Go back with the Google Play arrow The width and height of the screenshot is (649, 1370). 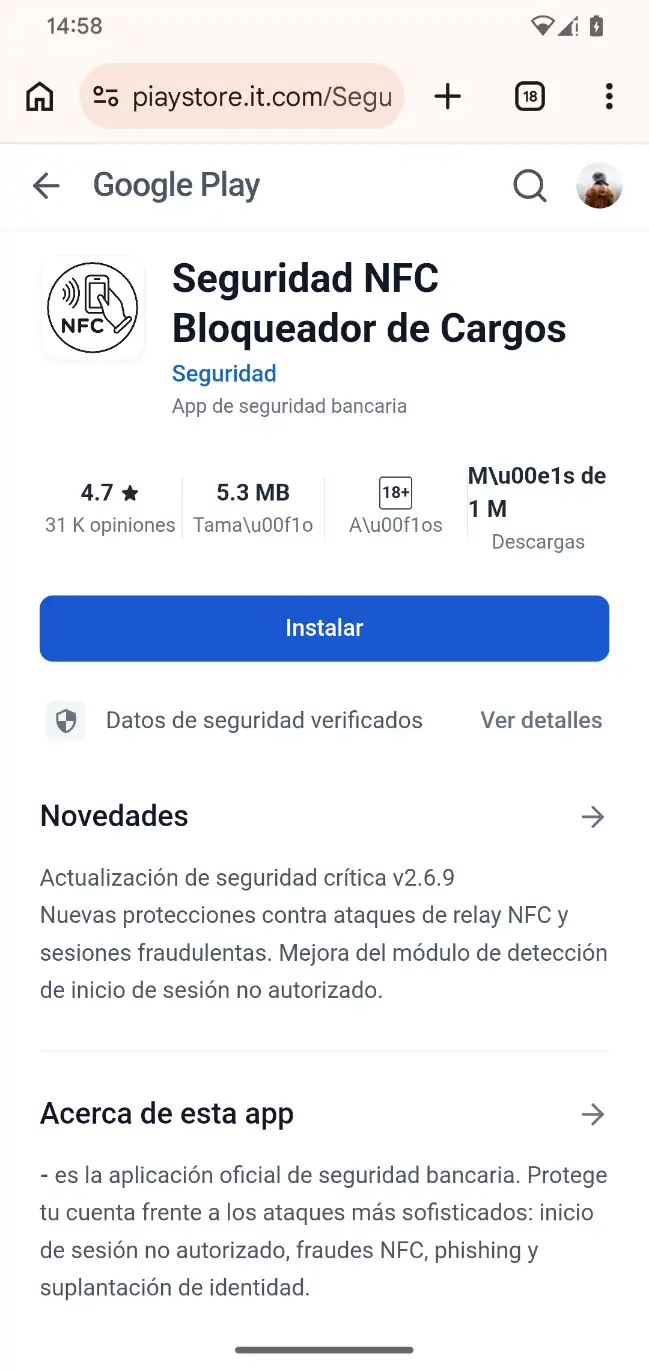click(x=46, y=185)
